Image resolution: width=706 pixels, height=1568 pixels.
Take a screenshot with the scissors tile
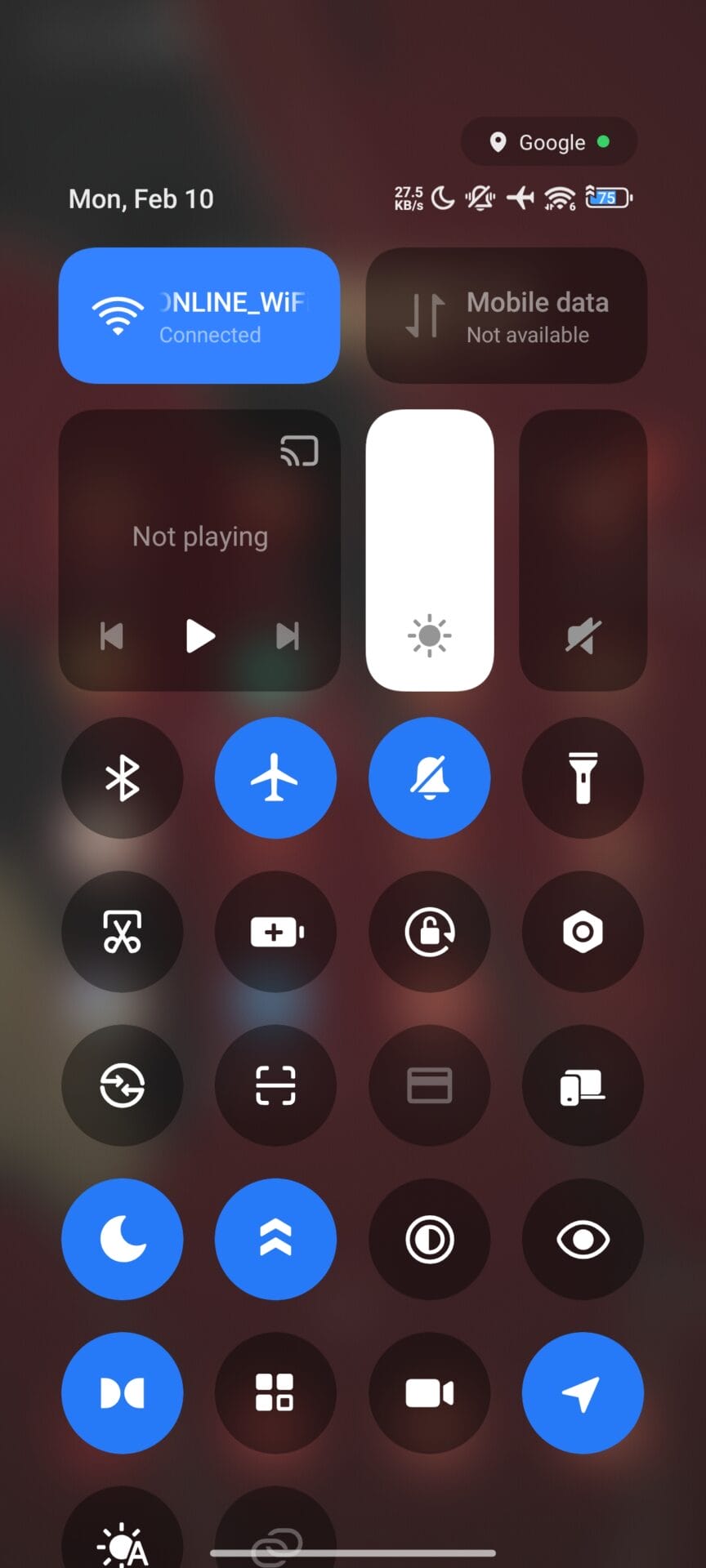click(x=123, y=932)
